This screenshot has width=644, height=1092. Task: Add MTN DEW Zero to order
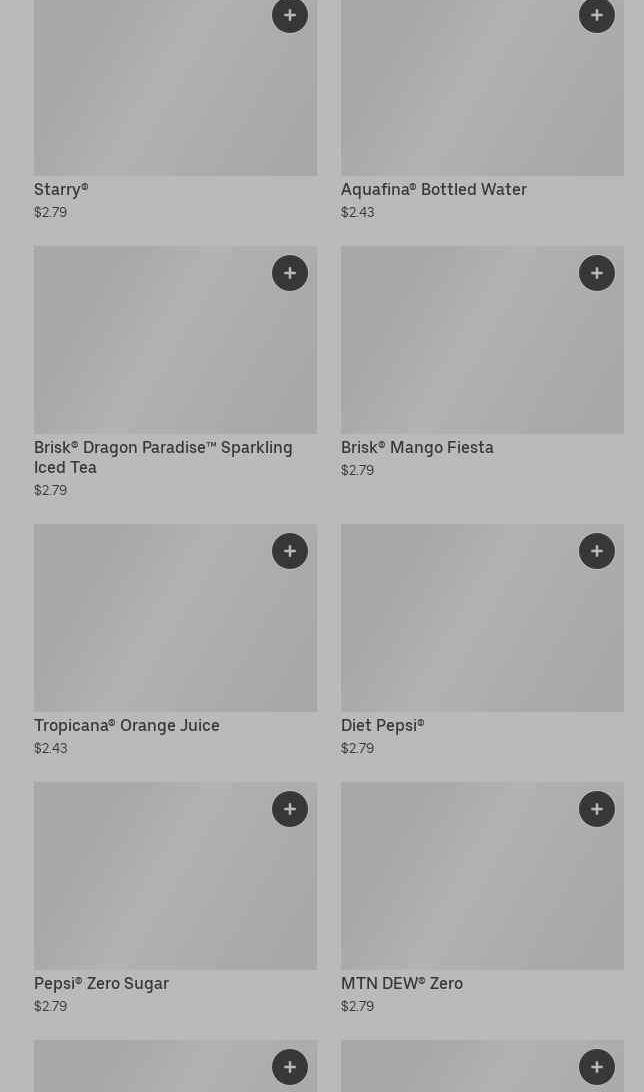pyautogui.click(x=597, y=809)
